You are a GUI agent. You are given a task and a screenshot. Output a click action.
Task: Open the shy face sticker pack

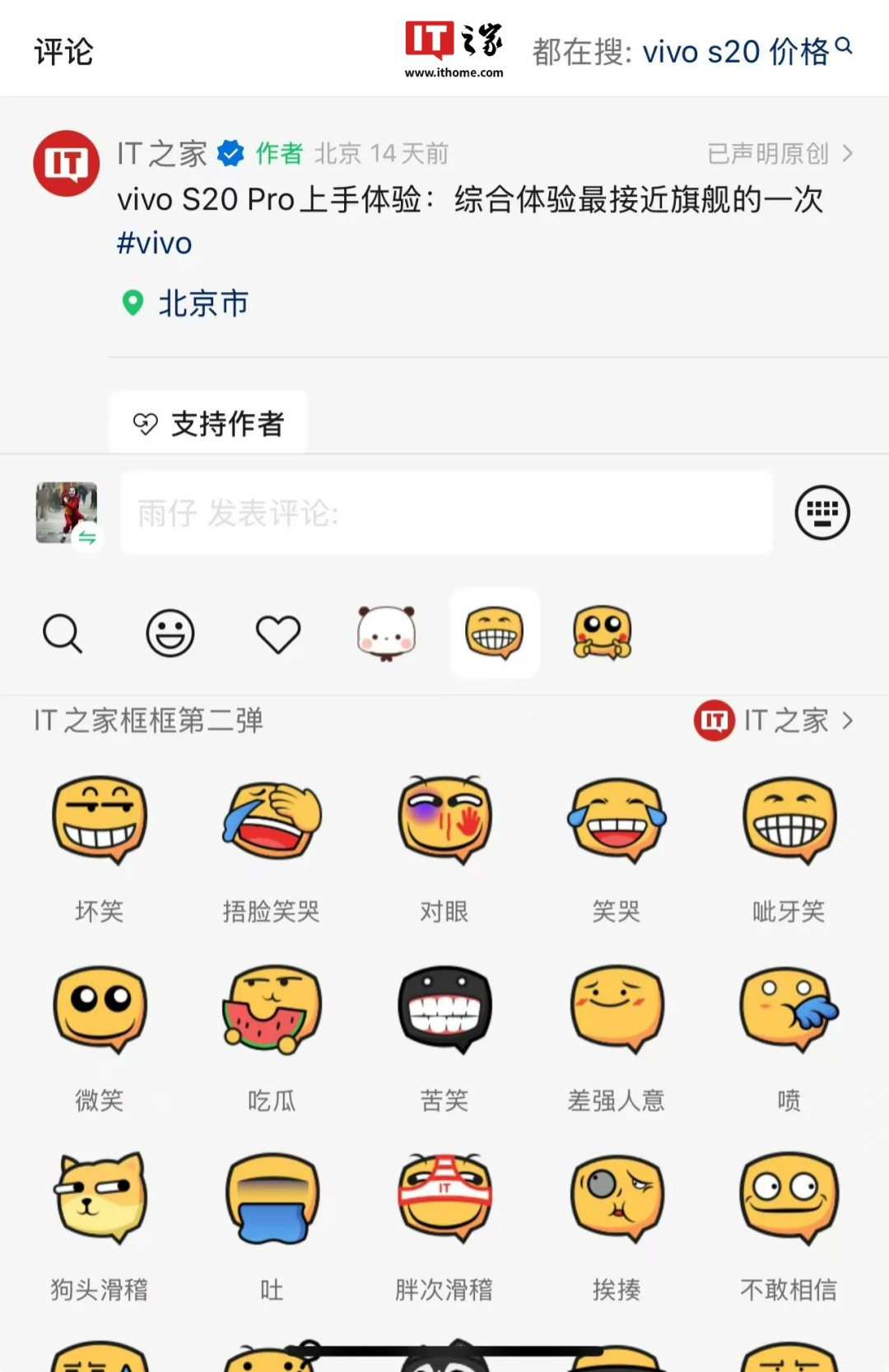[602, 634]
